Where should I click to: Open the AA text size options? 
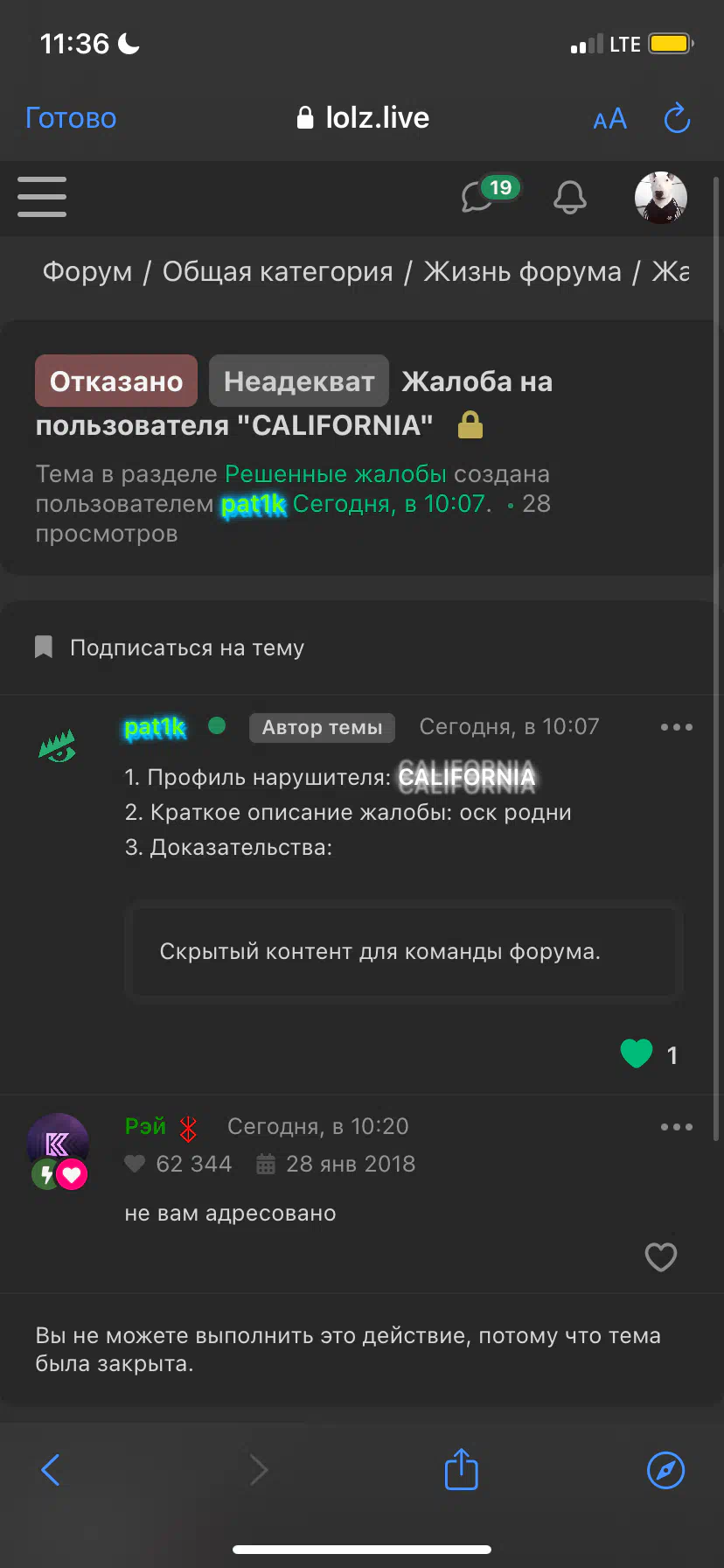609,119
